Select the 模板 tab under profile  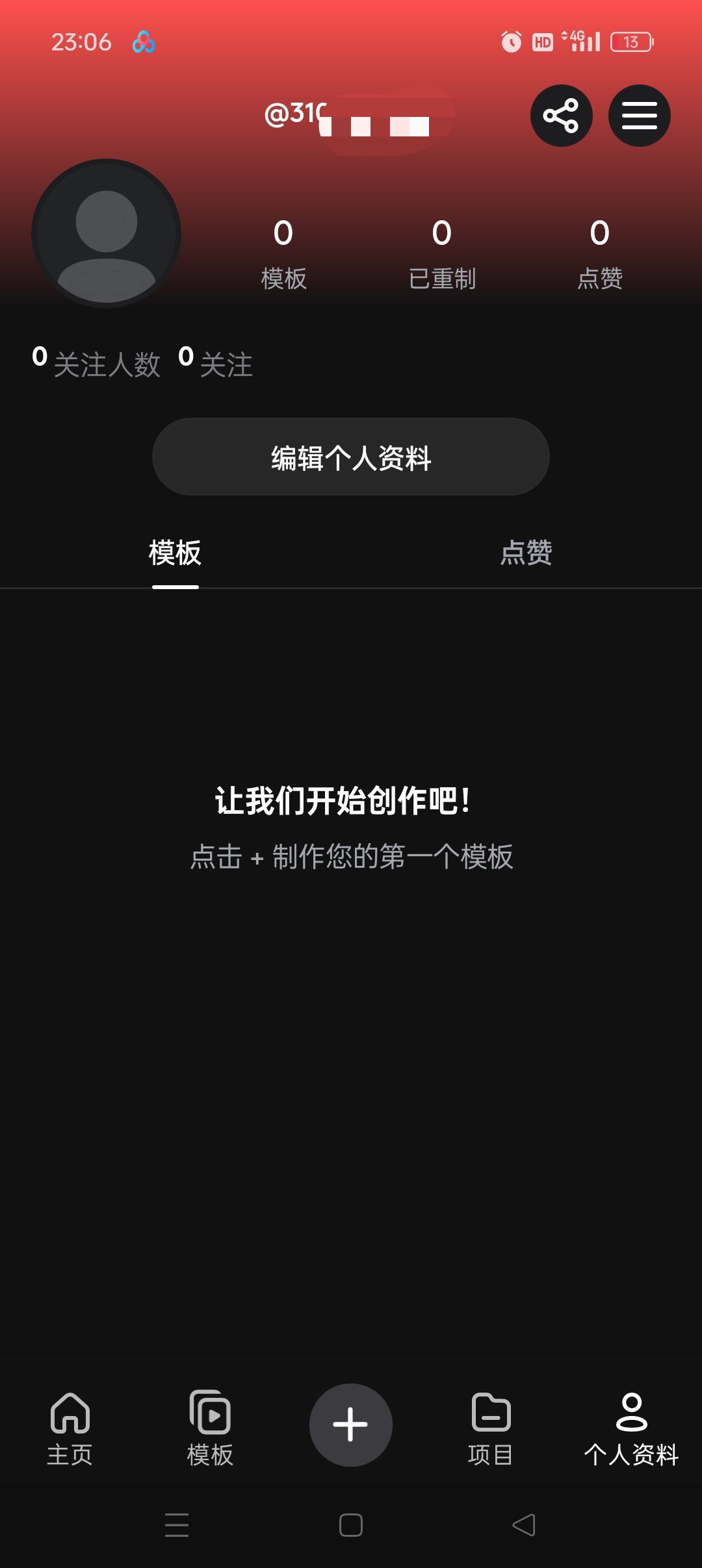175,553
